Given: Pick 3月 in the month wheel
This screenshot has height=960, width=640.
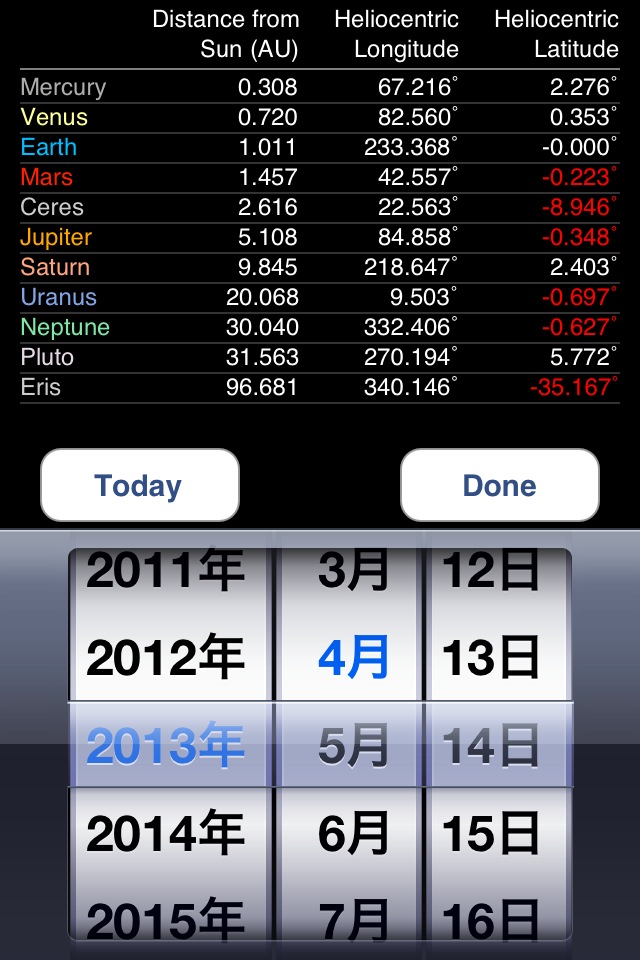Looking at the screenshot, I should pos(353,572).
